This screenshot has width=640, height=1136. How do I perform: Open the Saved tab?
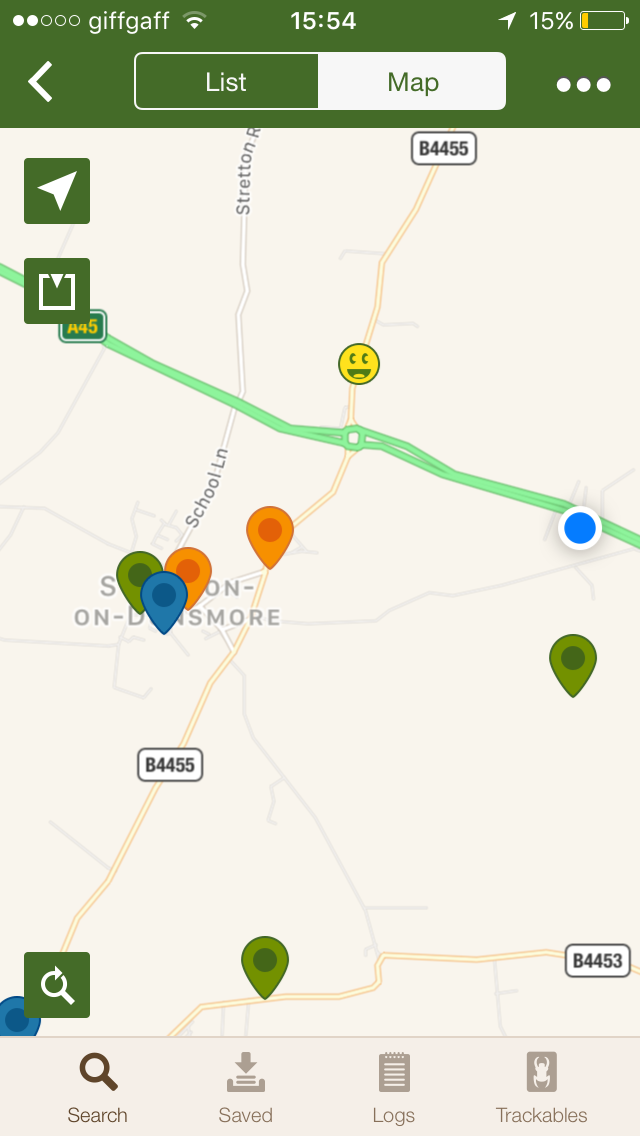(x=246, y=1087)
